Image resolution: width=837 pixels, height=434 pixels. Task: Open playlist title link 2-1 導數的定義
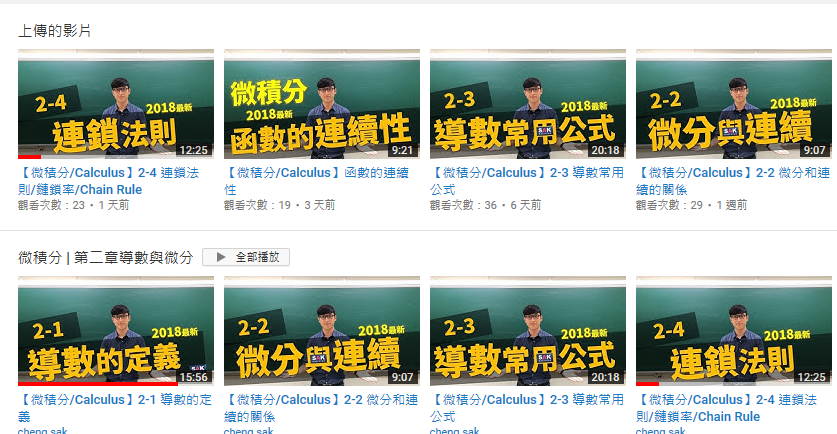[x=115, y=408]
